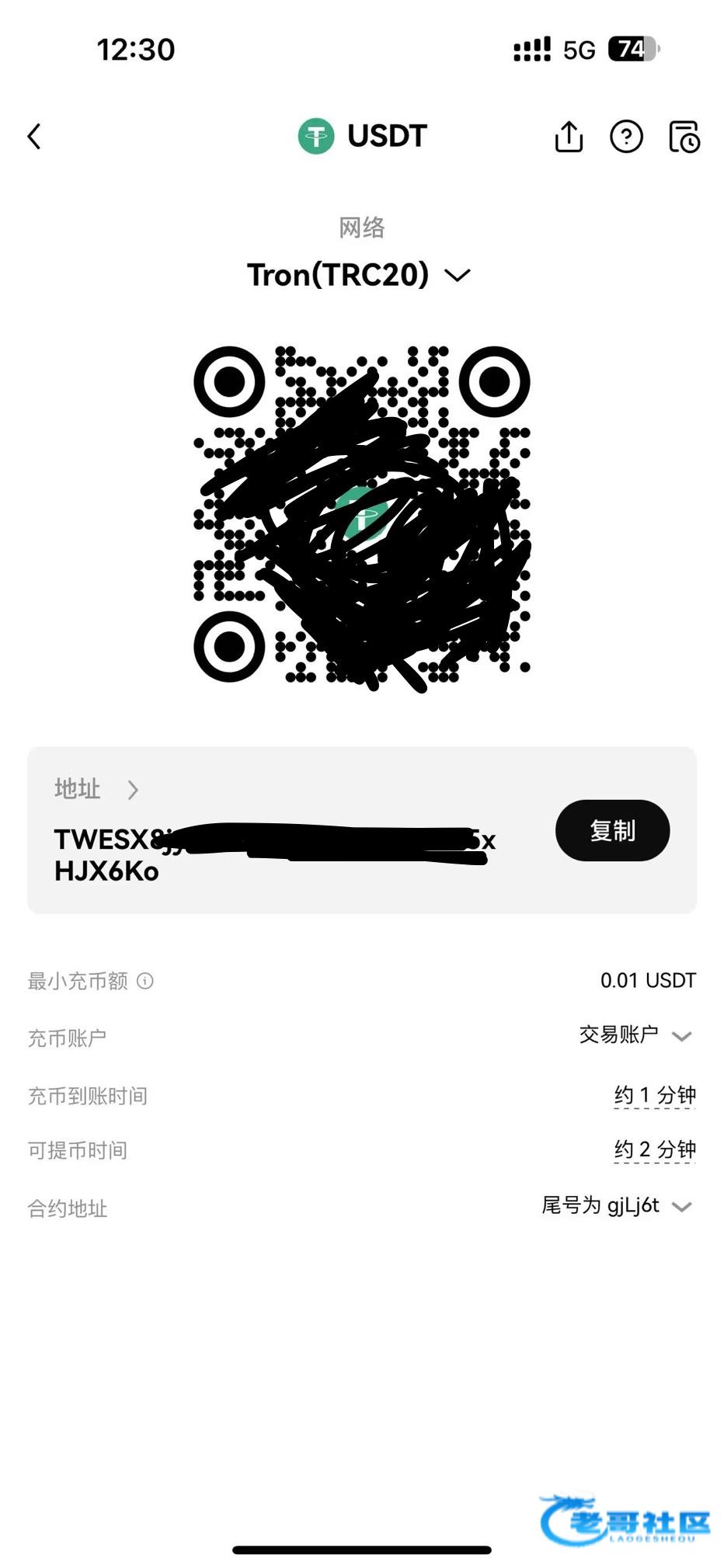
Task: Show details for 约 1 分钟 arrival time
Action: pyautogui.click(x=655, y=1095)
